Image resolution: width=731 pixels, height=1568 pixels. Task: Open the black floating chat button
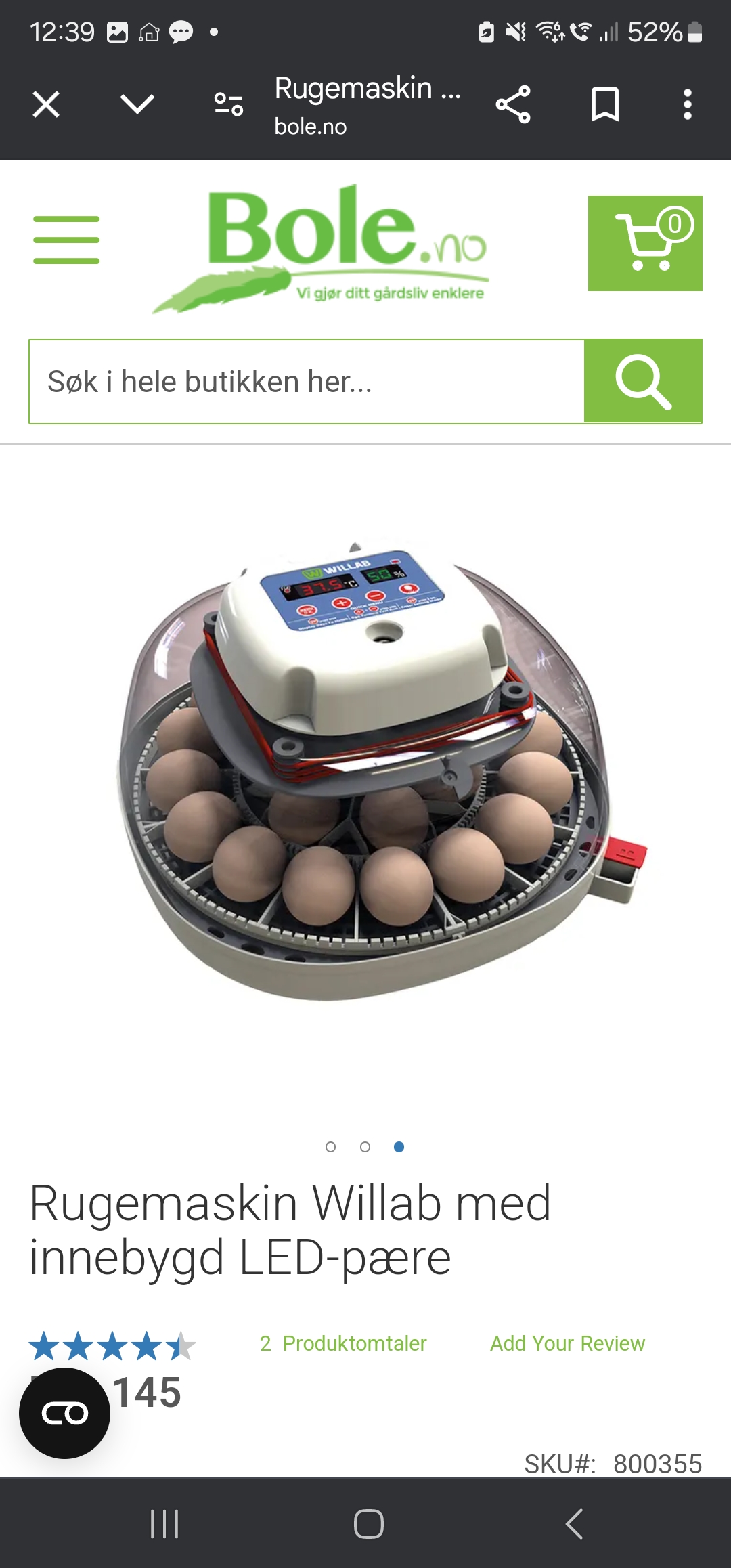click(x=65, y=1414)
